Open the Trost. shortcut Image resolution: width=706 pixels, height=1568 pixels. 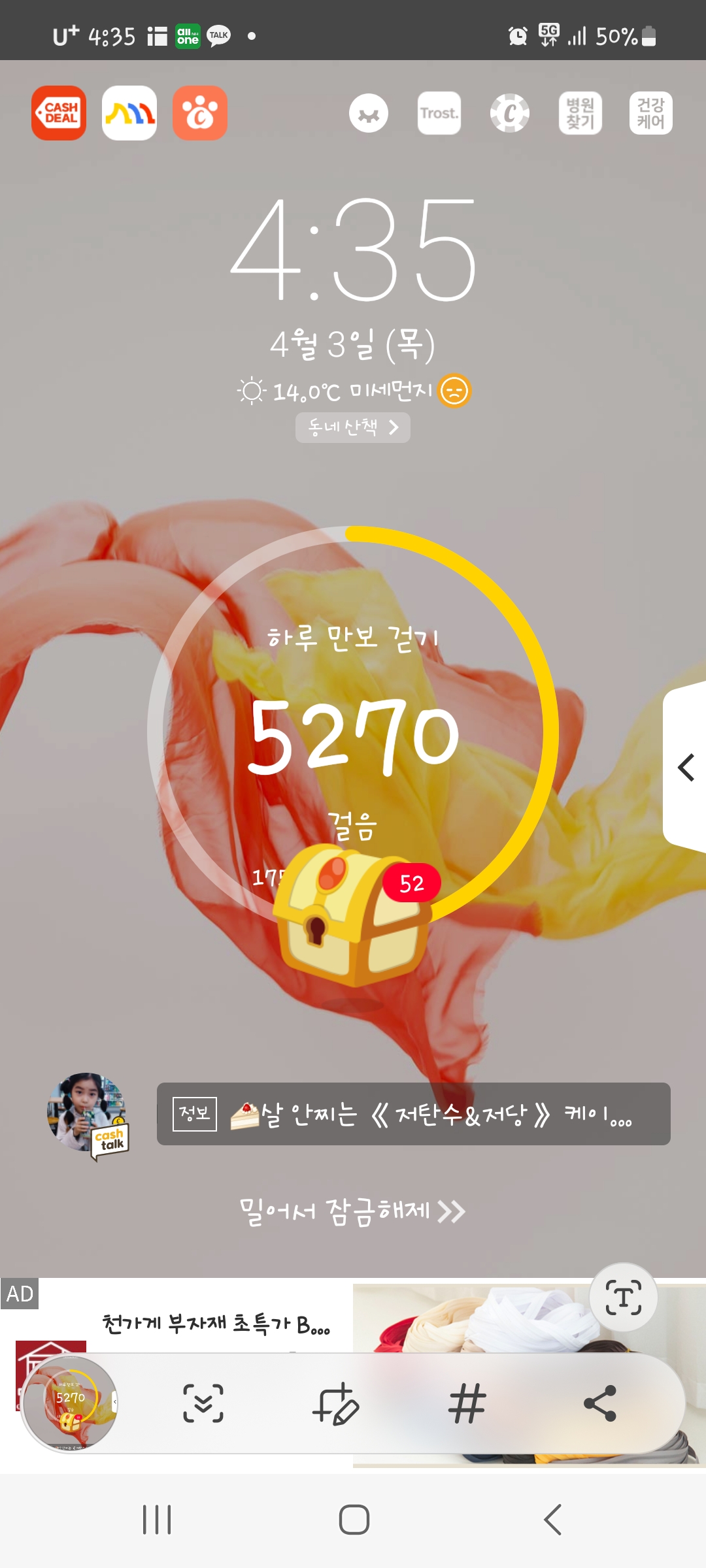pos(439,113)
